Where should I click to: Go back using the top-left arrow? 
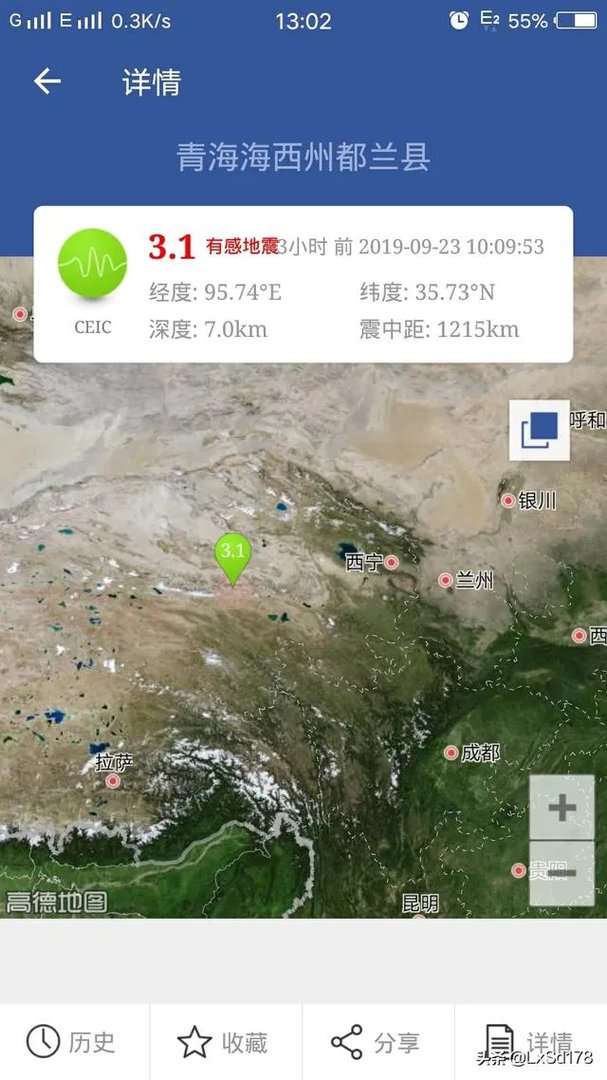(x=47, y=82)
